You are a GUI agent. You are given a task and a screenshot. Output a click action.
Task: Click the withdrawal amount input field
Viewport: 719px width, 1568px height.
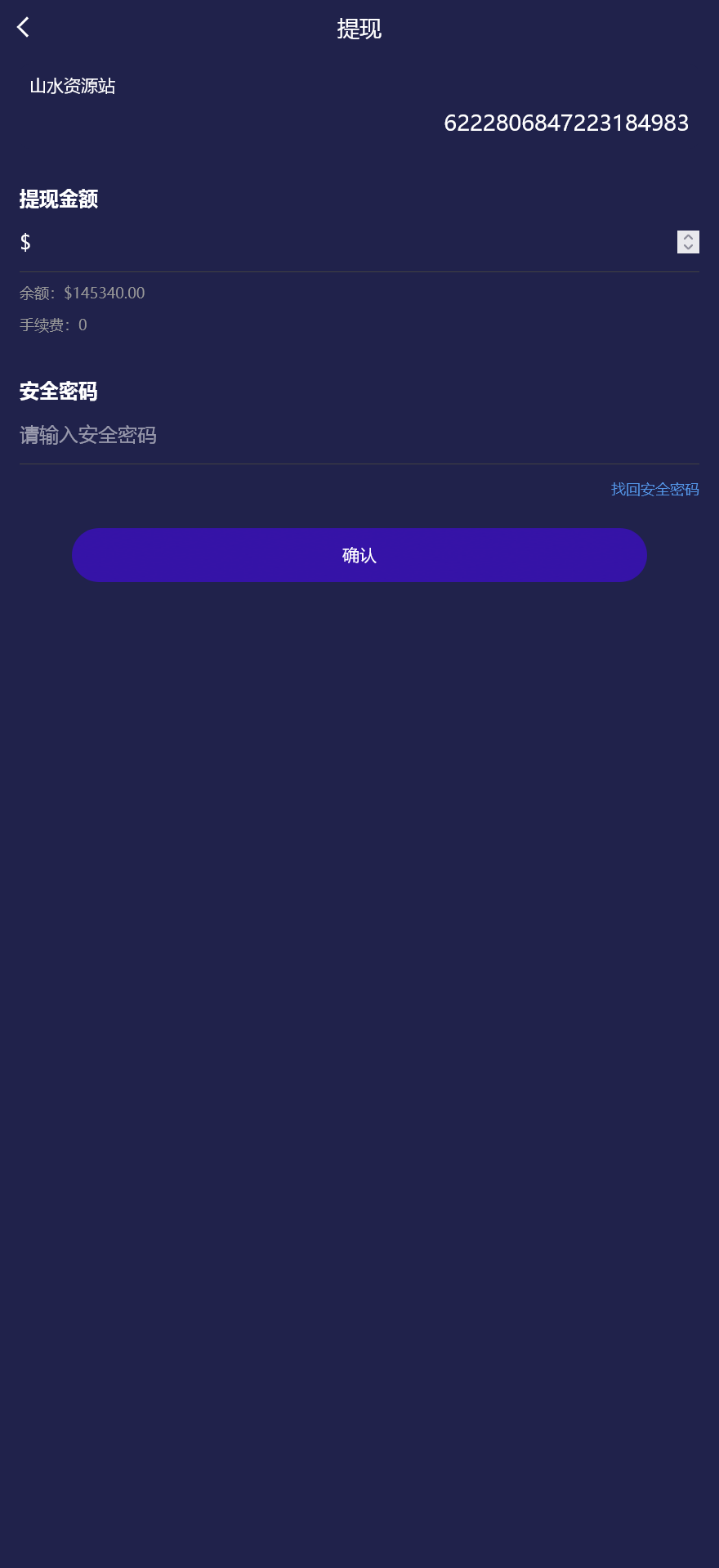coord(327,243)
